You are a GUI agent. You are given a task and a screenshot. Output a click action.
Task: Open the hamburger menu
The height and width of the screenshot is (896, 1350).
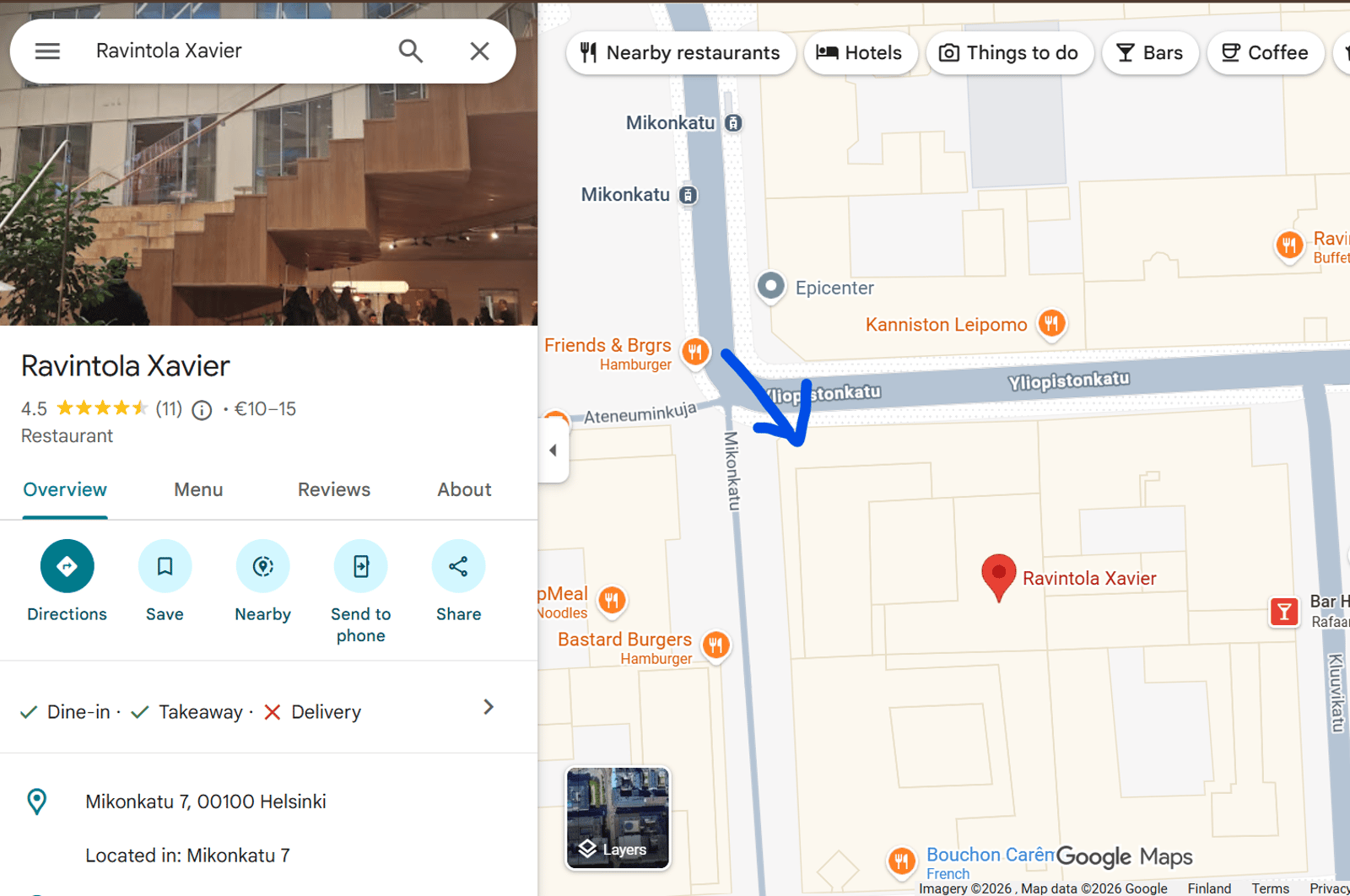(47, 51)
